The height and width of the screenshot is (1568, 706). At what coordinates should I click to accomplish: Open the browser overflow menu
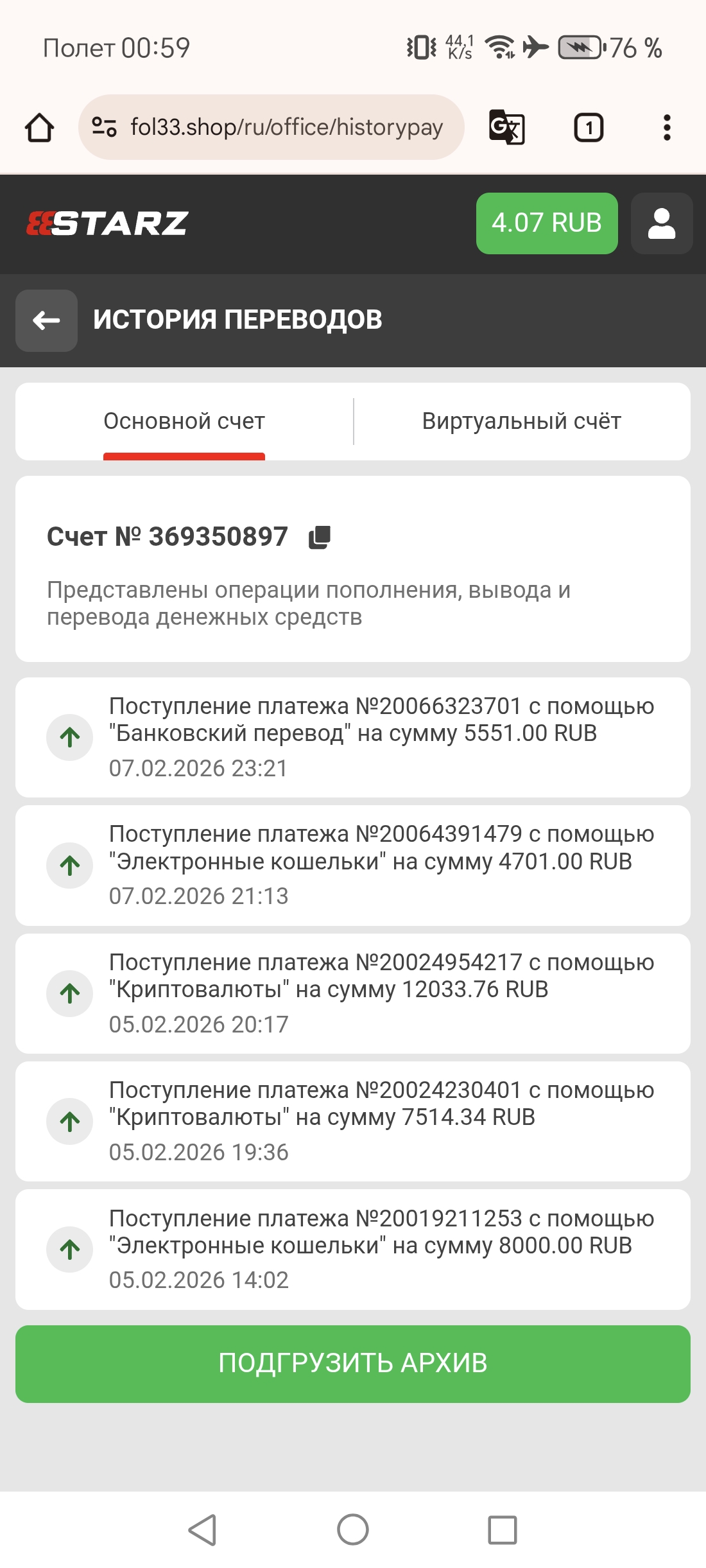(667, 127)
